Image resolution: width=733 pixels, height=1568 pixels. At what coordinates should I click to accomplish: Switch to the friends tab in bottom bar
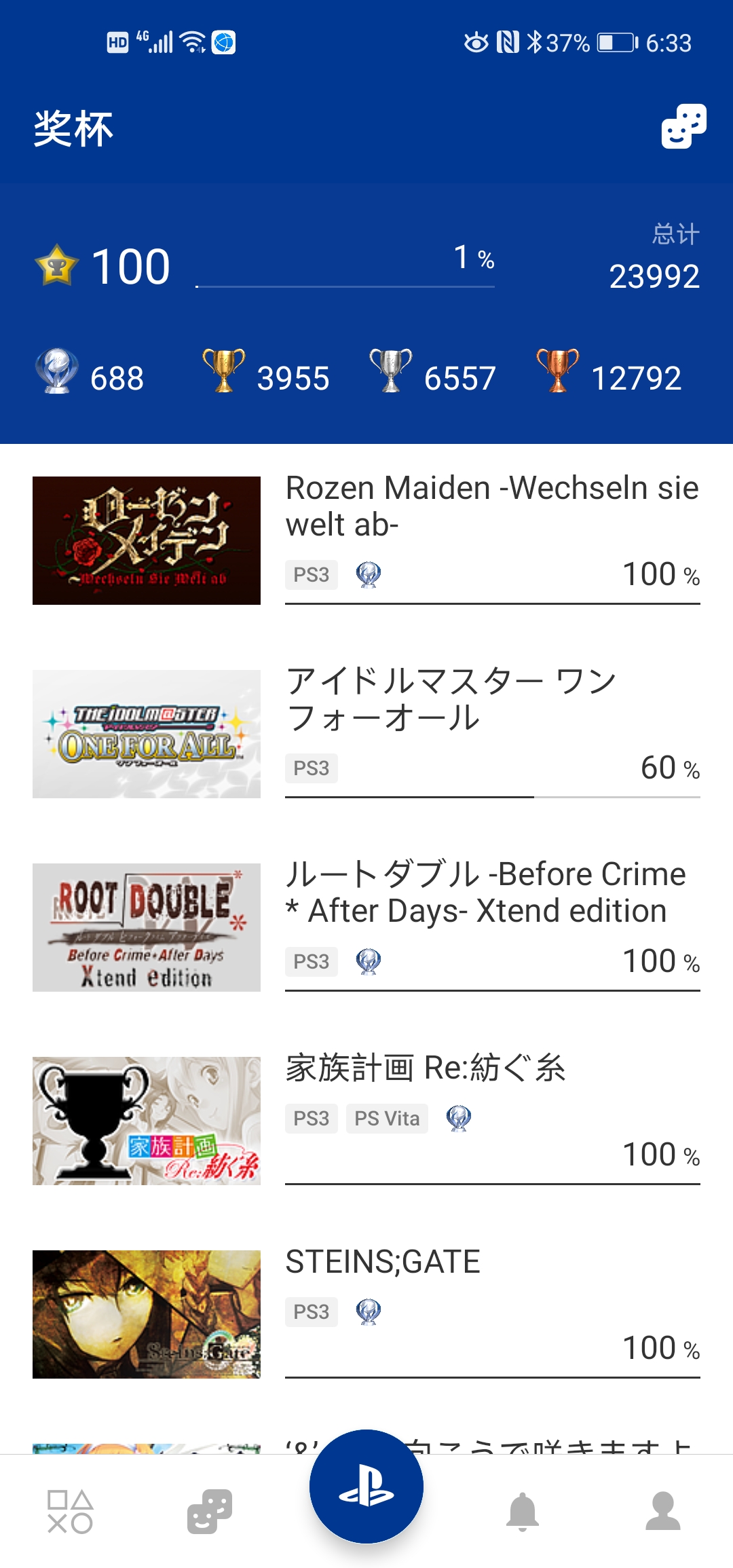click(x=210, y=1512)
